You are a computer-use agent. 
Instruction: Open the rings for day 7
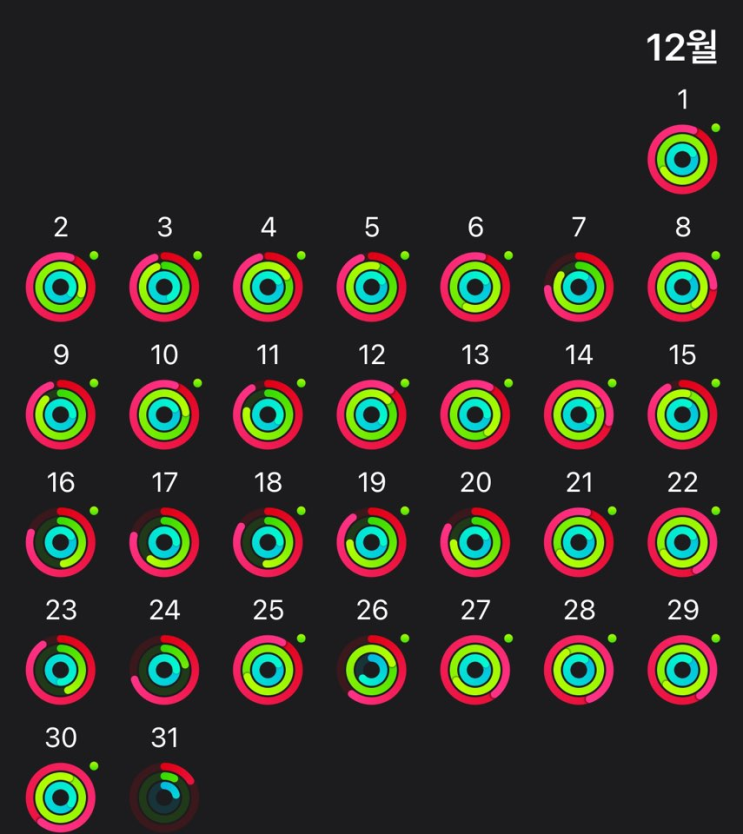[579, 287]
